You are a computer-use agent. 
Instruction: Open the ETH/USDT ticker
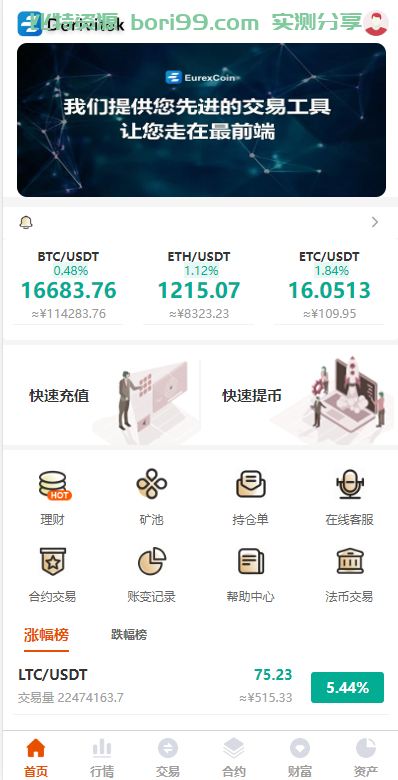199,286
